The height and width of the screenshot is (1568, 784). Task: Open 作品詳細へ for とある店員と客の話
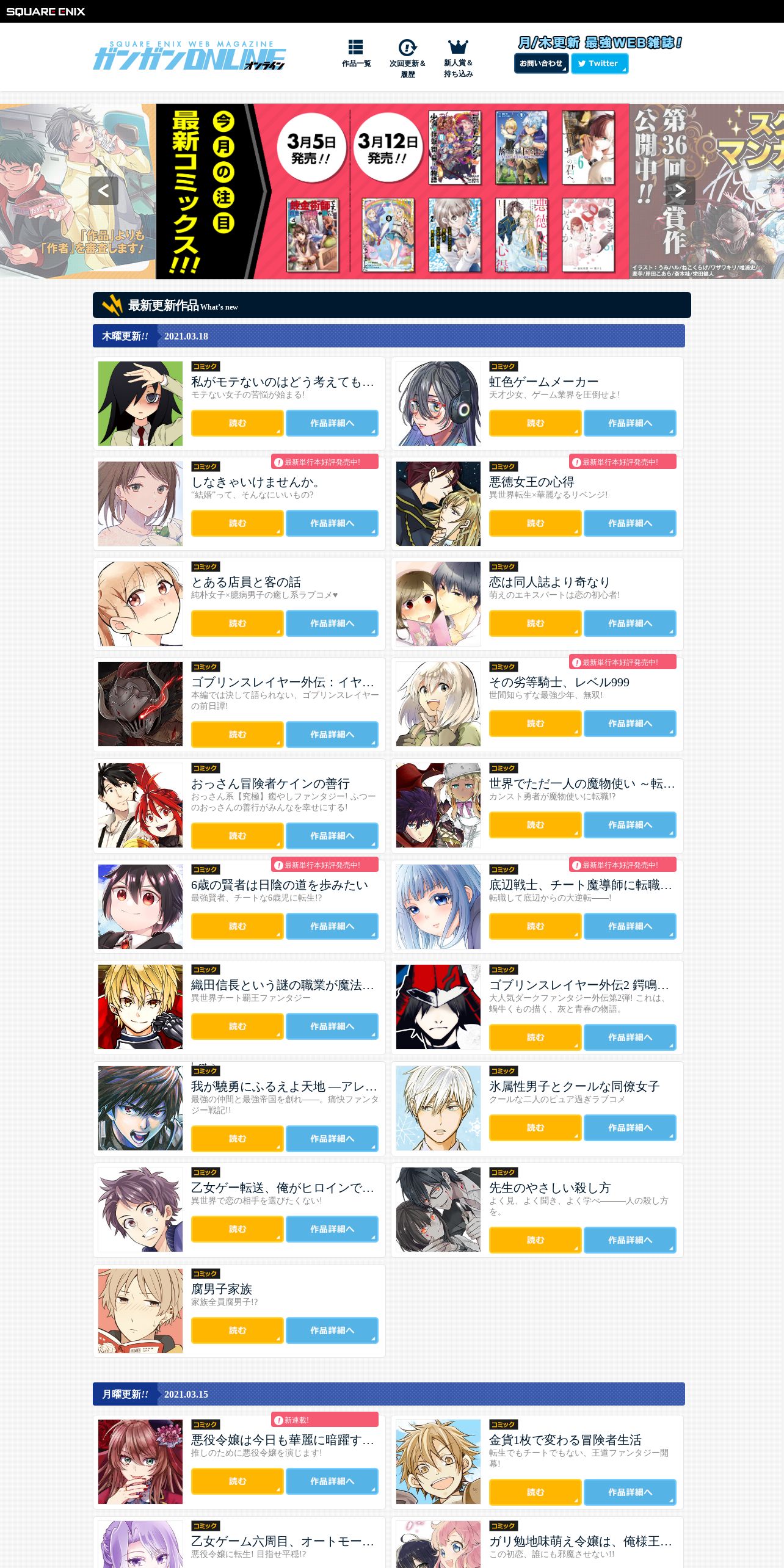[332, 623]
